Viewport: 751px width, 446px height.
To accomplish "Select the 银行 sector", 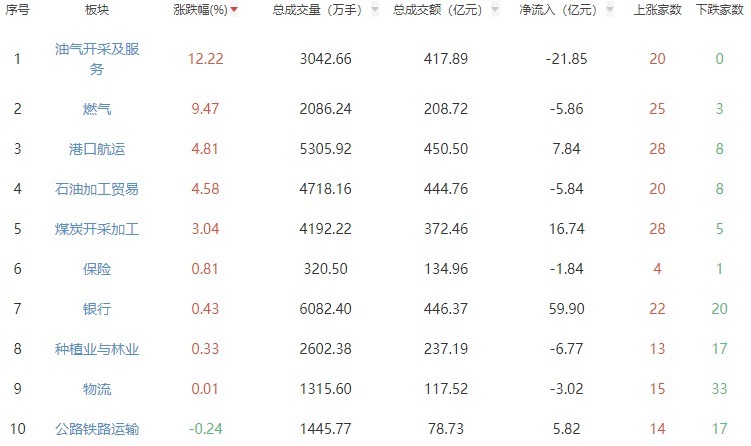I will point(97,309).
